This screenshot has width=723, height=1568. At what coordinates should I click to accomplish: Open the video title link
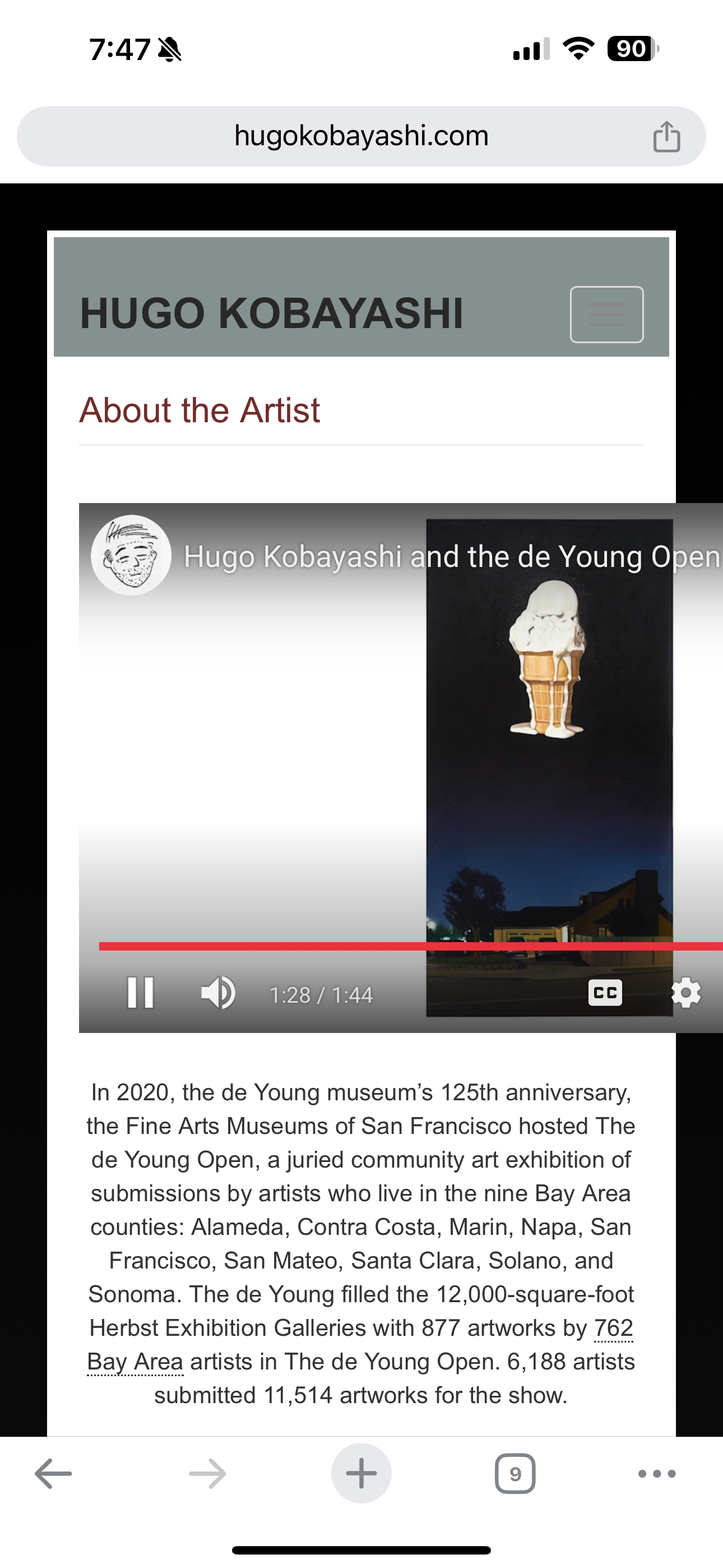451,556
